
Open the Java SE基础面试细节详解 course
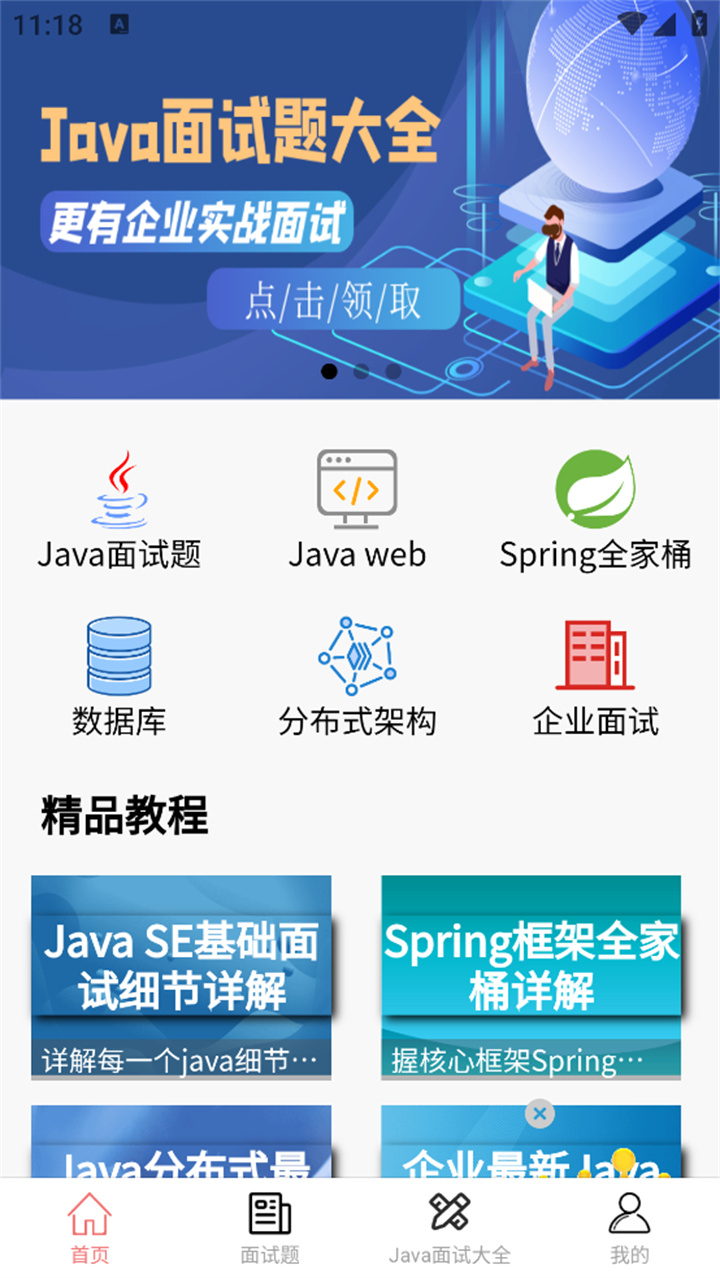(180, 975)
